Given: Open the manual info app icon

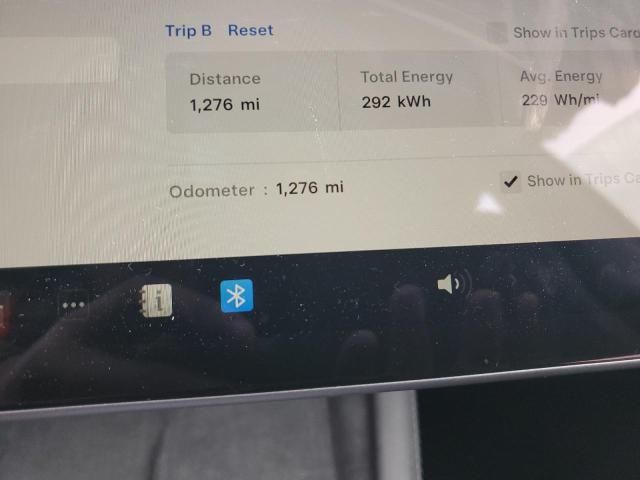Looking at the screenshot, I should point(157,300).
